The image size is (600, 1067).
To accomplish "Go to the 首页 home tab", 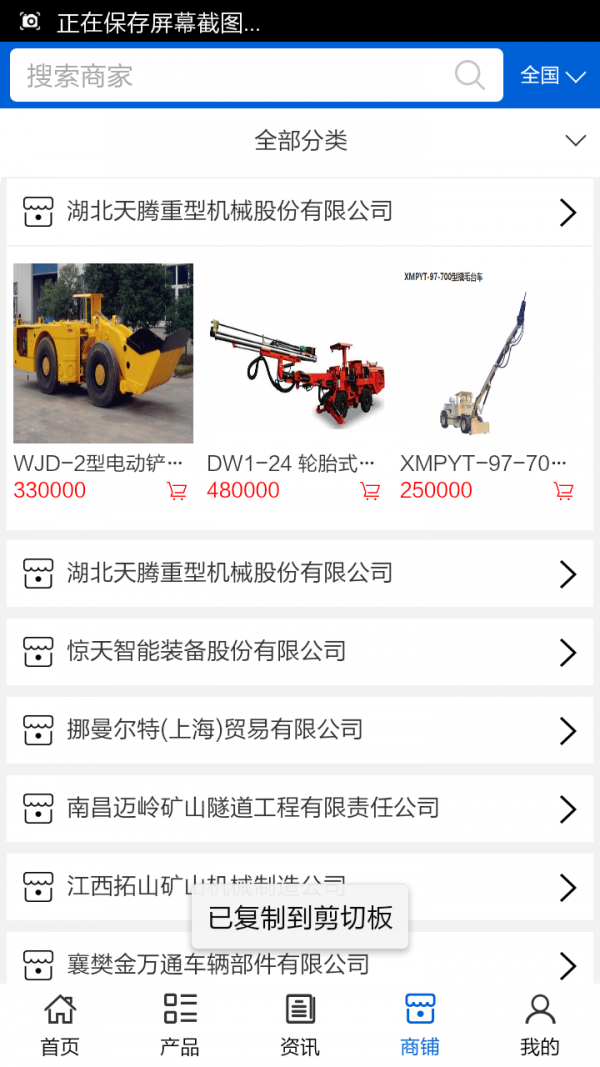I will pos(60,1025).
